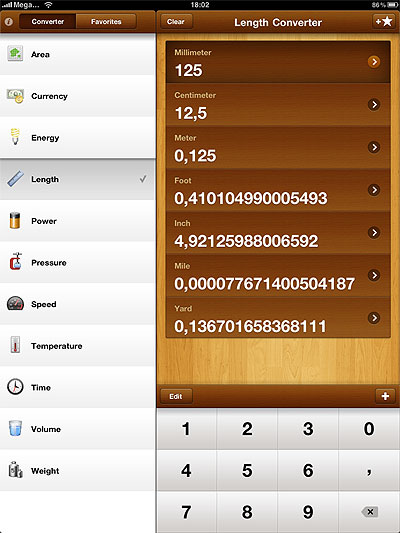Enter digit 5 on the keypad

(x=247, y=470)
